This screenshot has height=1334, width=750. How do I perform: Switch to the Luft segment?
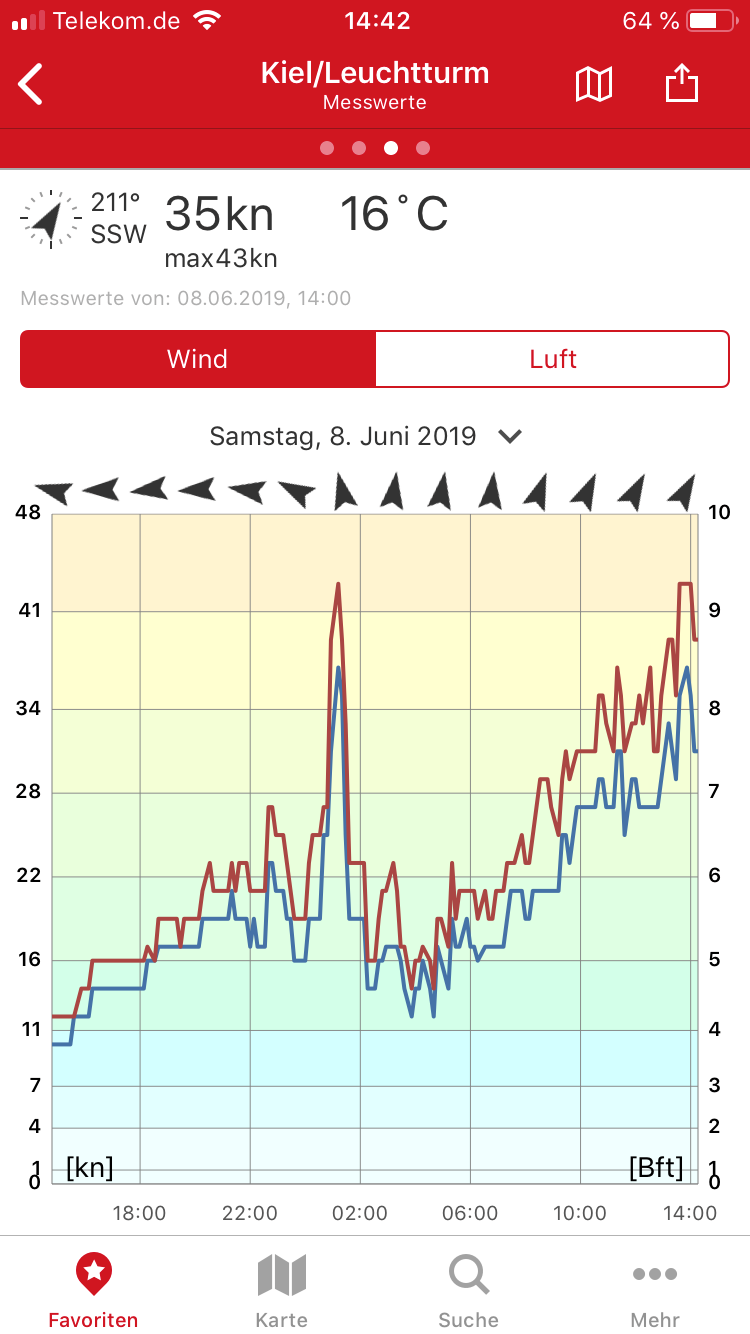[x=552, y=359]
